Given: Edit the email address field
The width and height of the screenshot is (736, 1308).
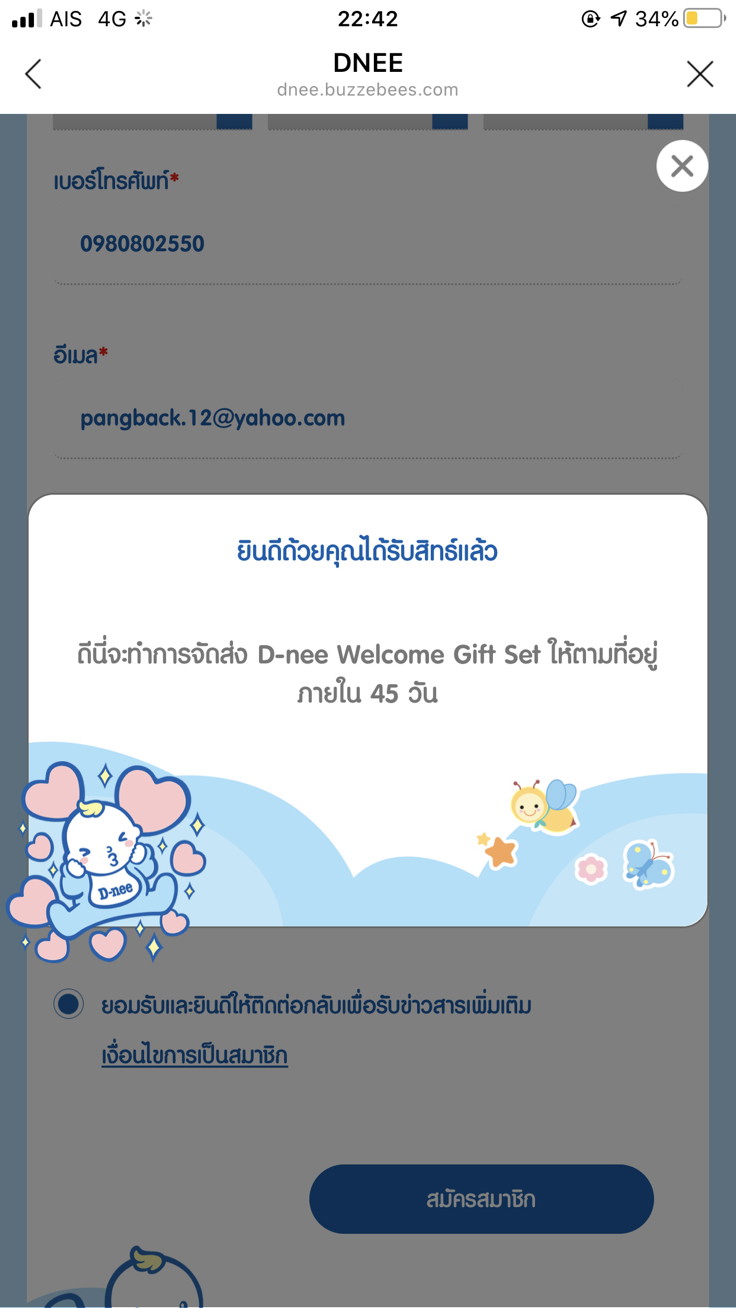Looking at the screenshot, I should point(366,418).
